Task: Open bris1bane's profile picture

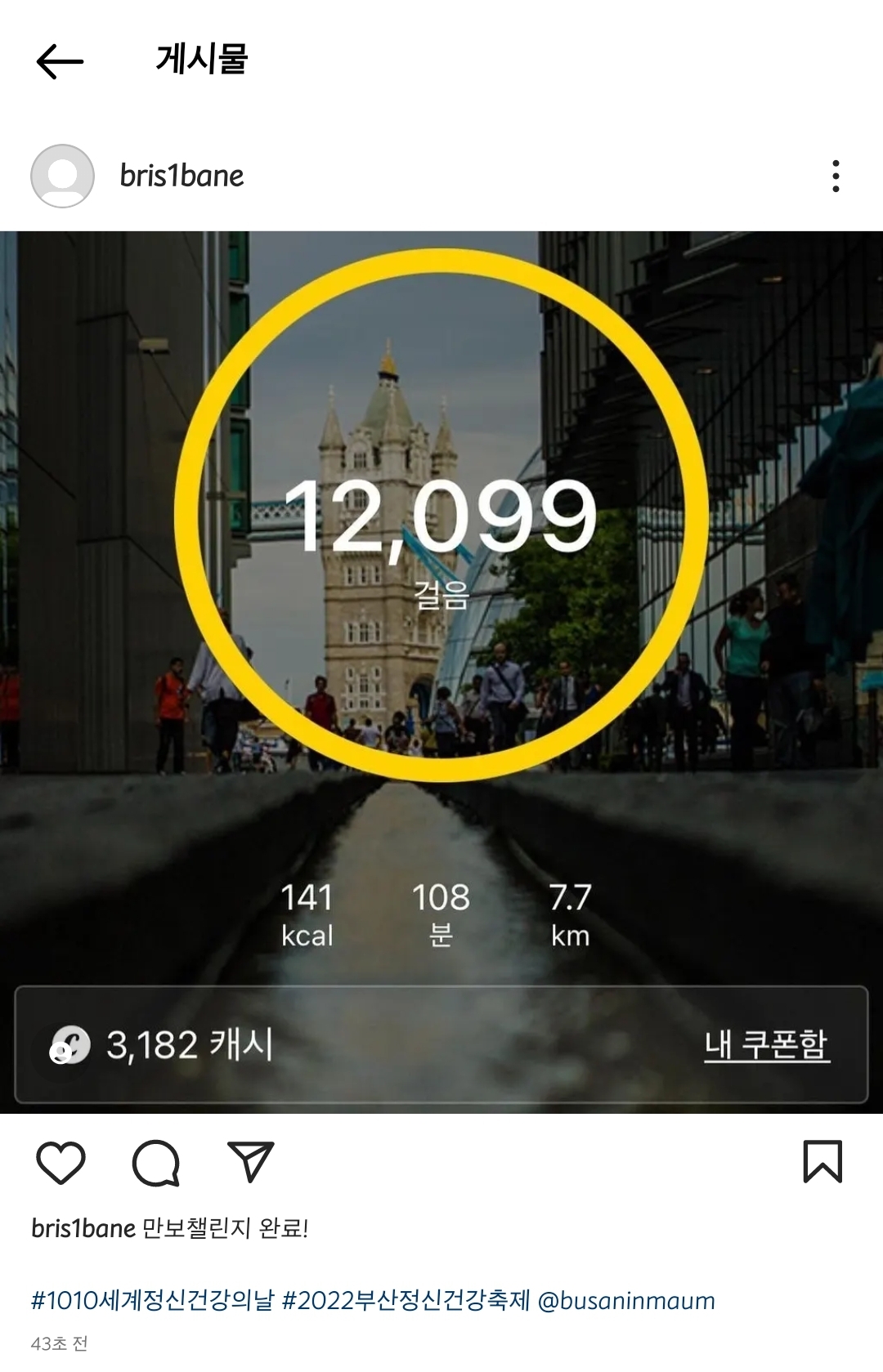Action: 62,176
